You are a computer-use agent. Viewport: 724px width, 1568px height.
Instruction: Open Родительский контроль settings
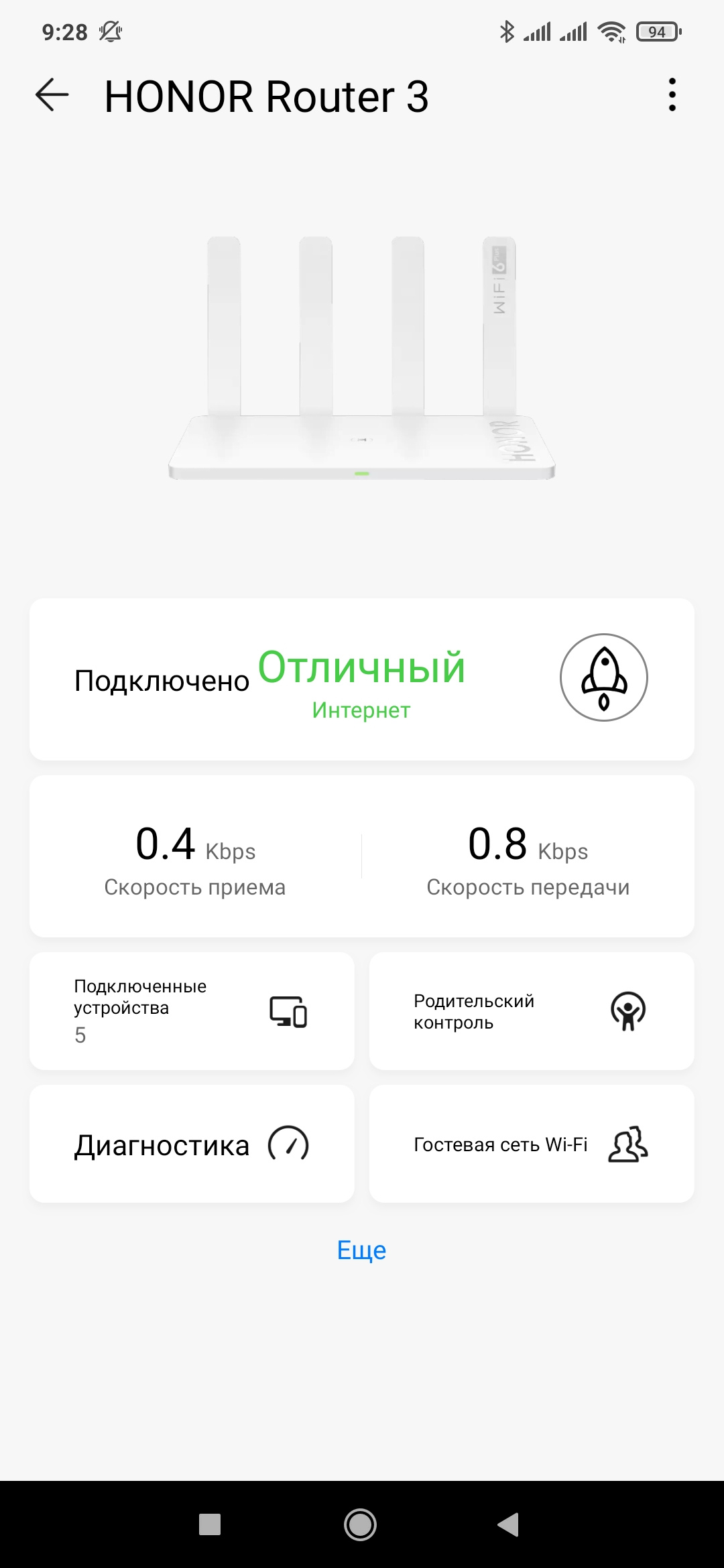[531, 1010]
